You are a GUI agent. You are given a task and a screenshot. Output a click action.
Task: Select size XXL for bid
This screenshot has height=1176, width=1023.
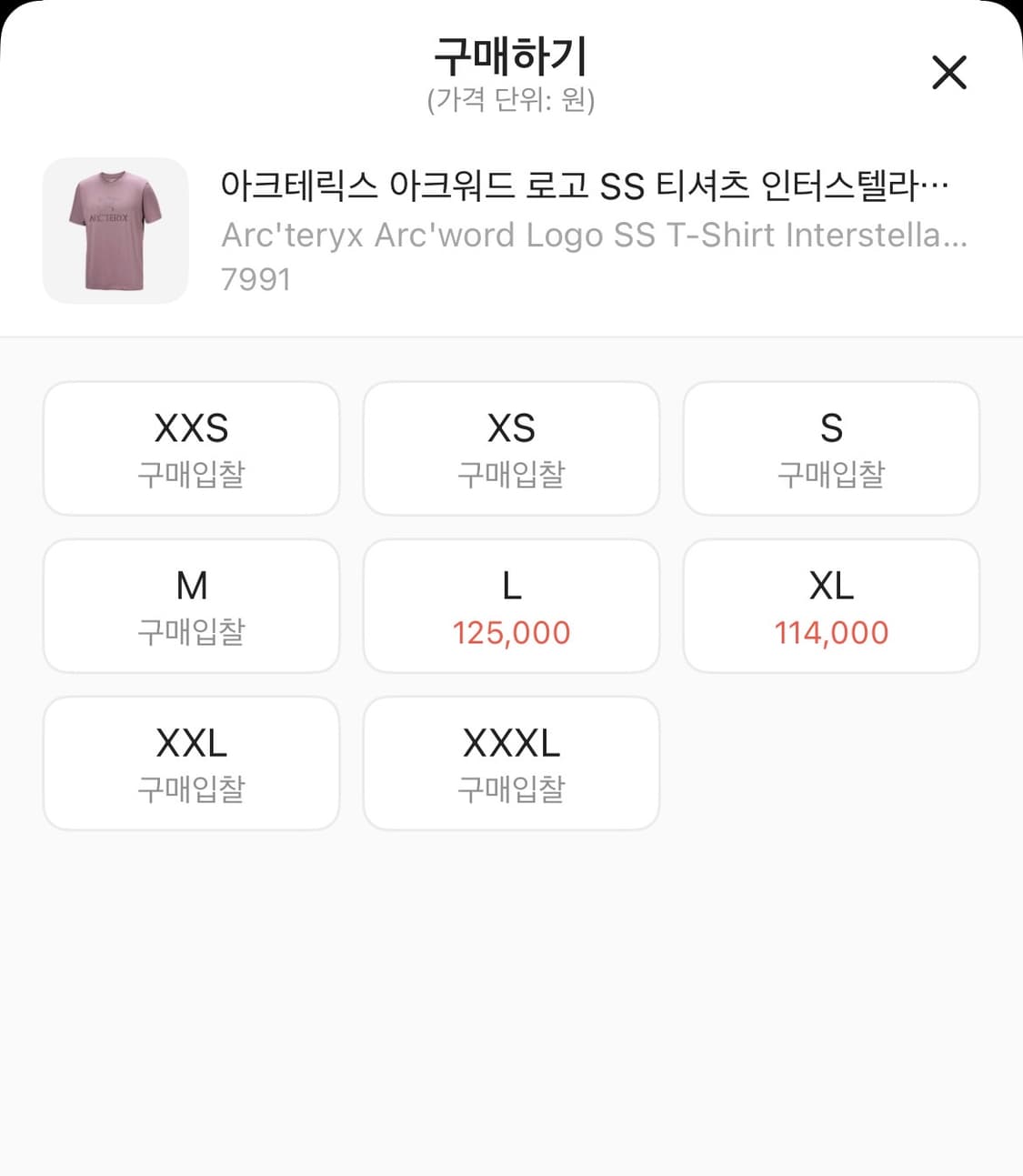click(x=191, y=763)
